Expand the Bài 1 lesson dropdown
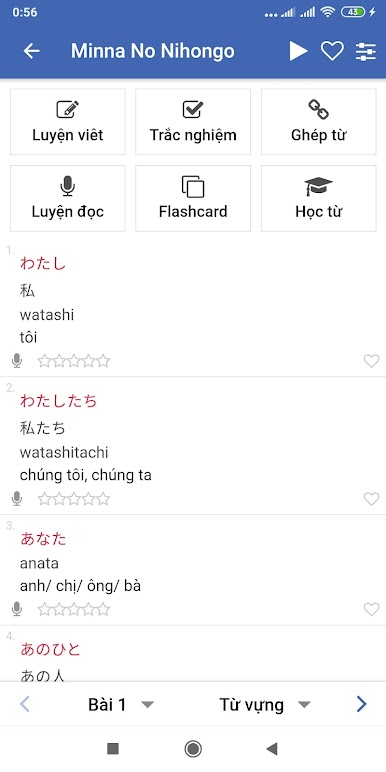Screen dimensions: 386x772 [121, 705]
